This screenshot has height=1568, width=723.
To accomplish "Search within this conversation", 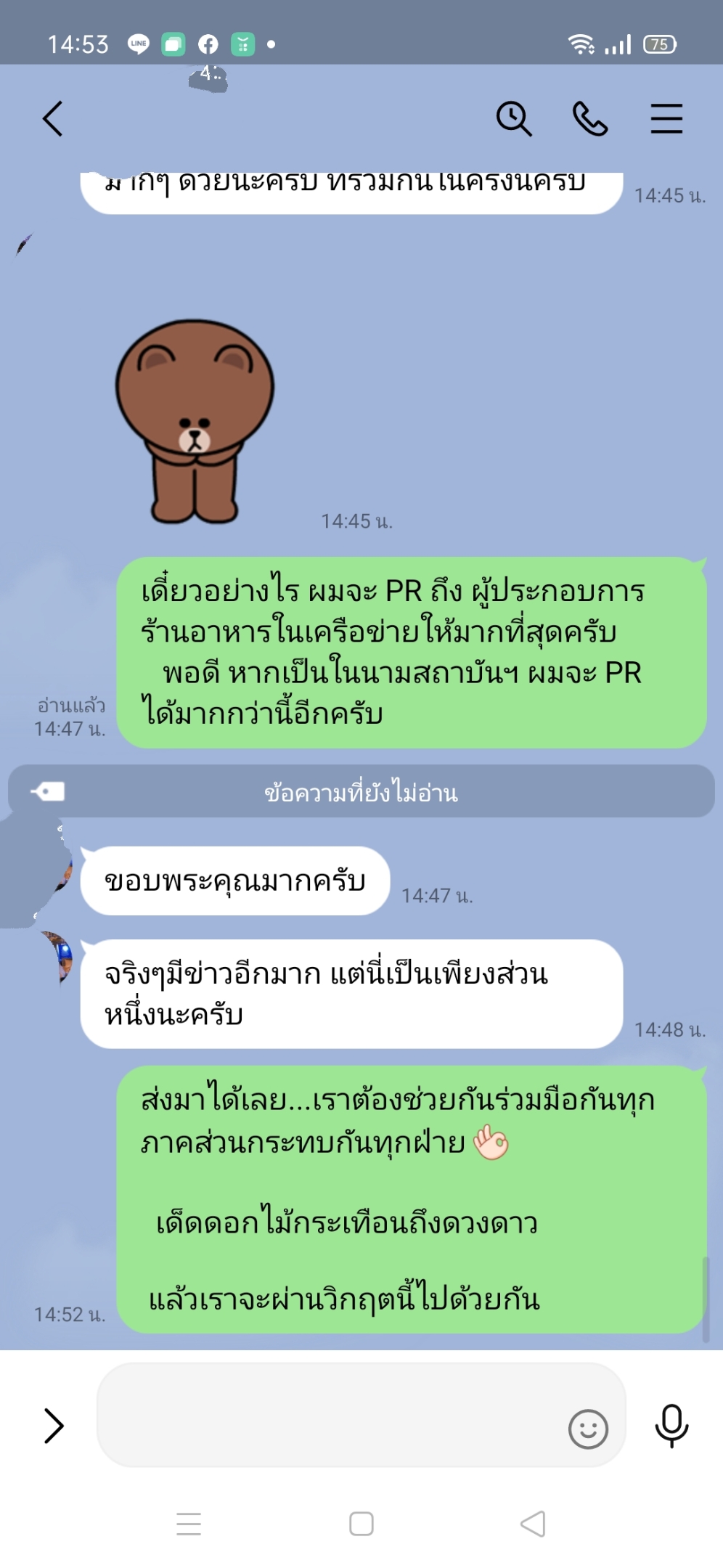I will 514,118.
